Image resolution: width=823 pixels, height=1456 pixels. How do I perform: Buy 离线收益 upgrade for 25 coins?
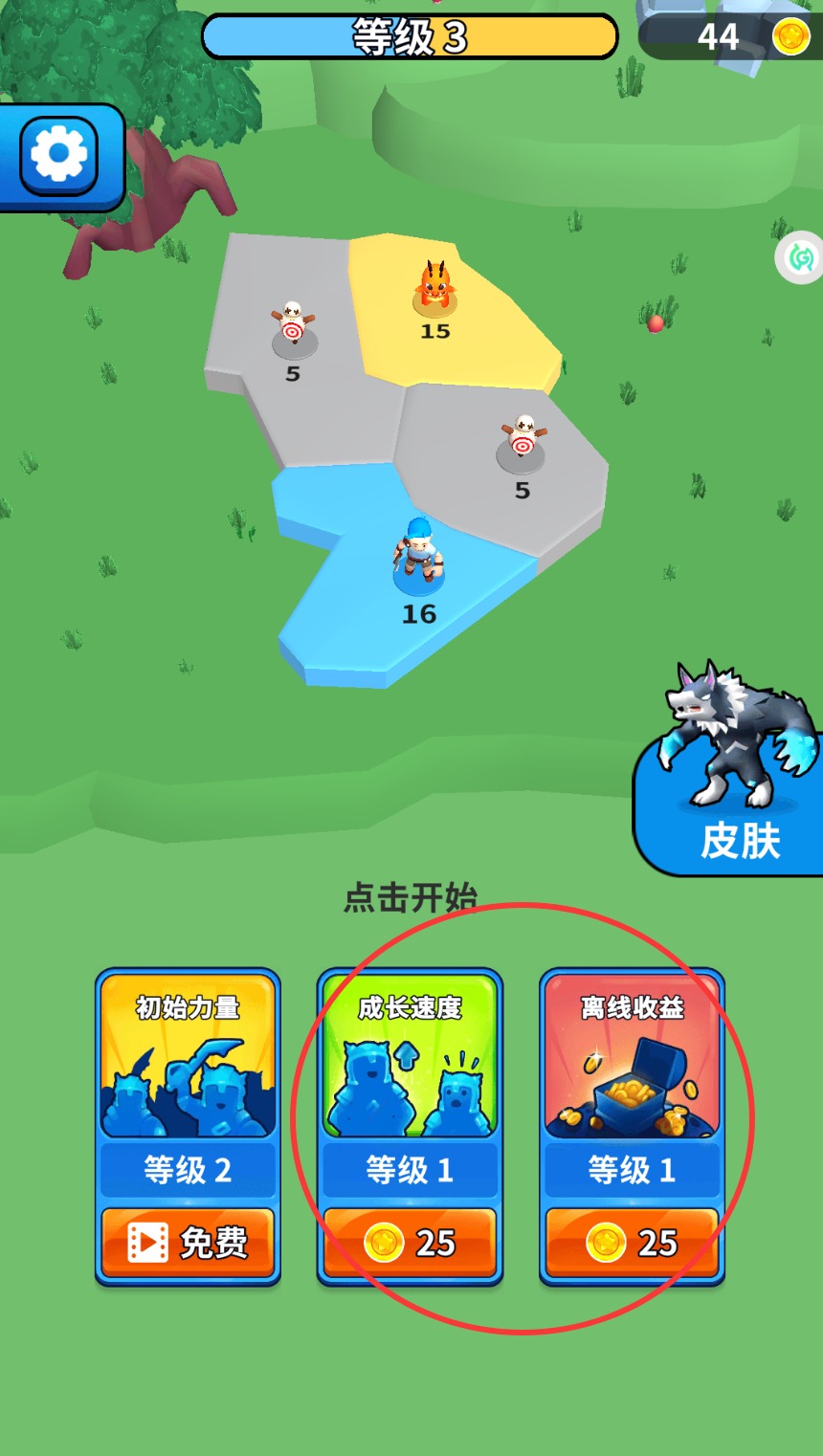(x=632, y=1243)
